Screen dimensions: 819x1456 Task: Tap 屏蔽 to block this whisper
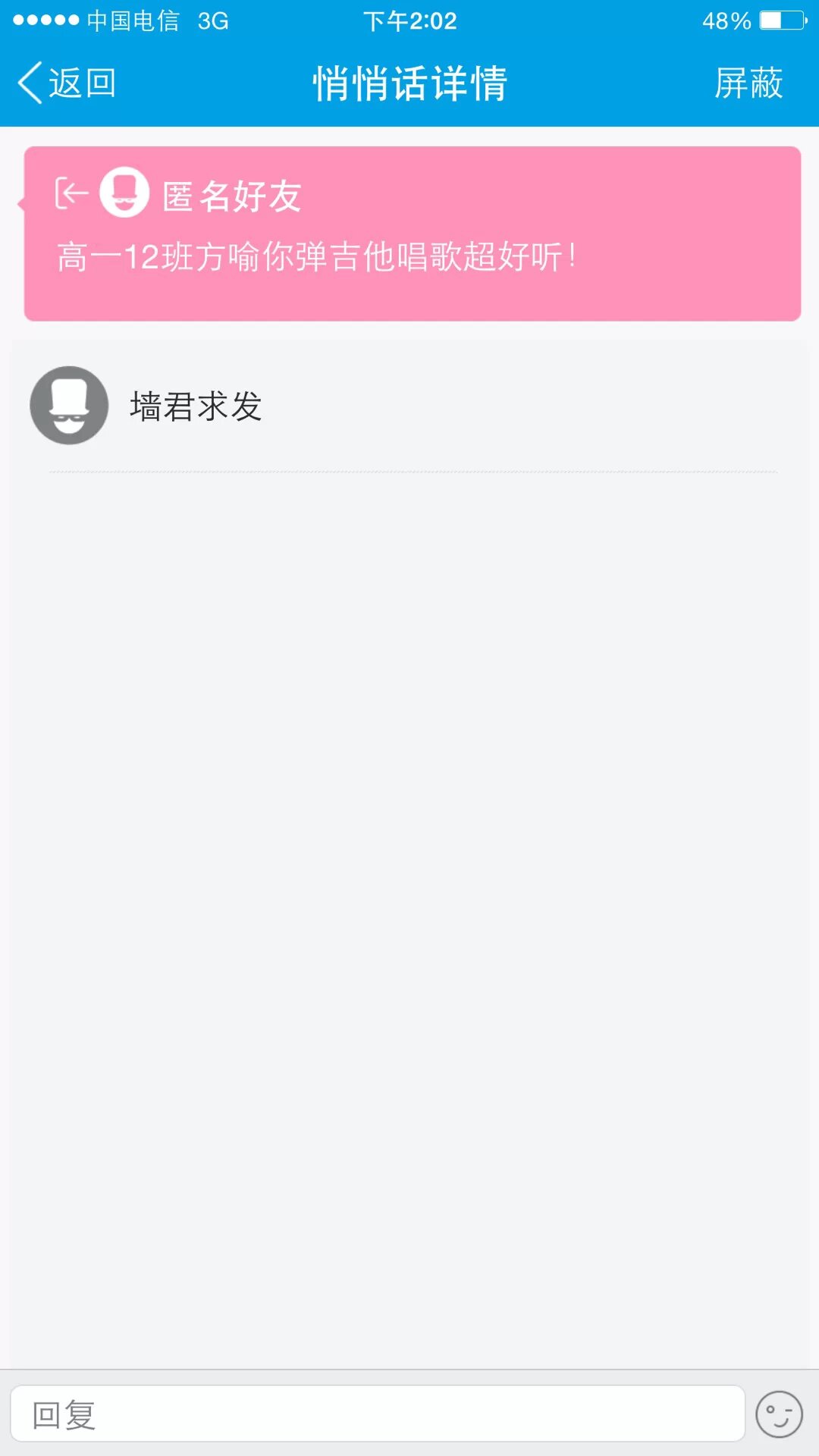748,83
